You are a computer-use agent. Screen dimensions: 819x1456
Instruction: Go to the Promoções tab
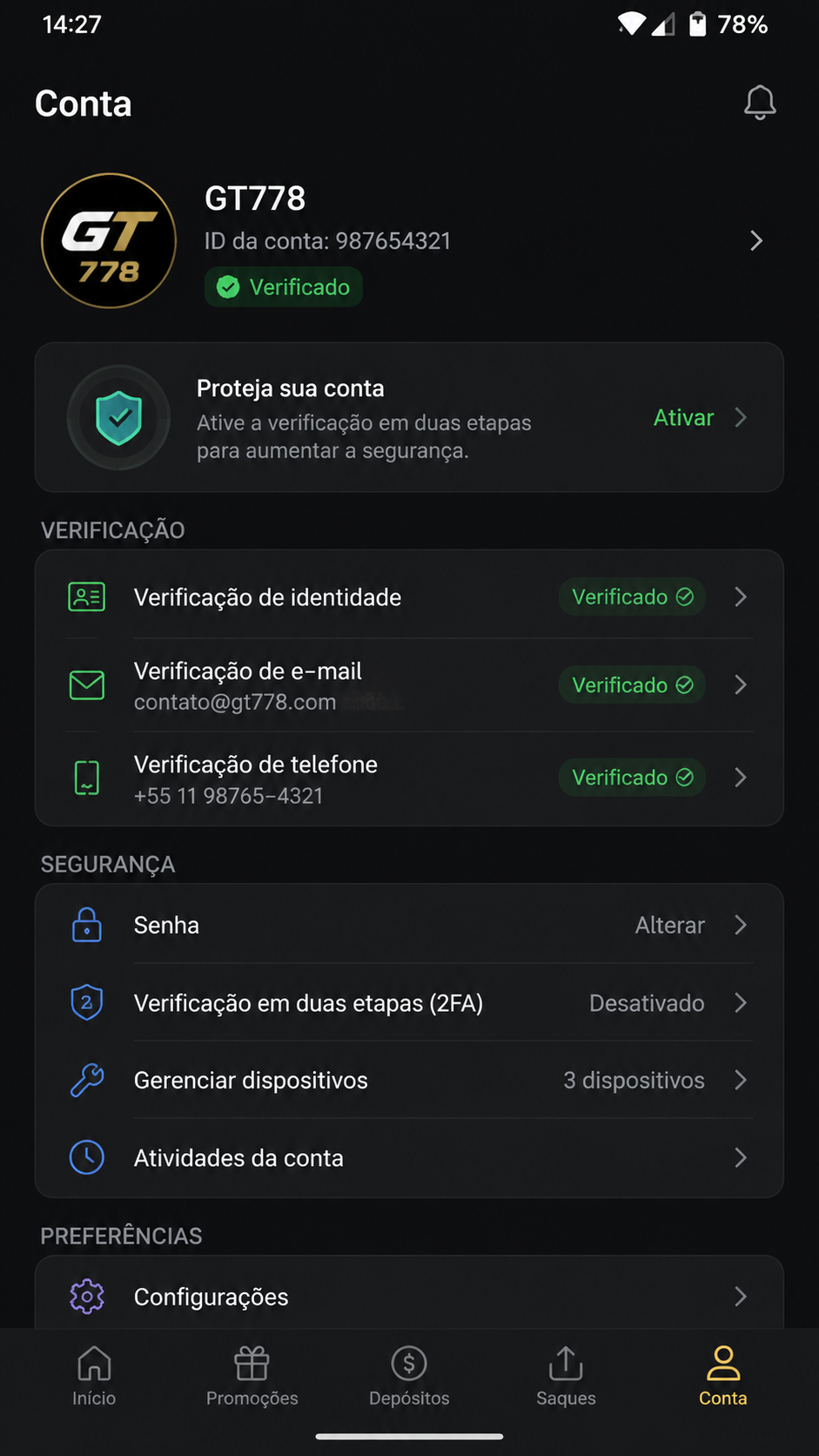(x=252, y=1376)
